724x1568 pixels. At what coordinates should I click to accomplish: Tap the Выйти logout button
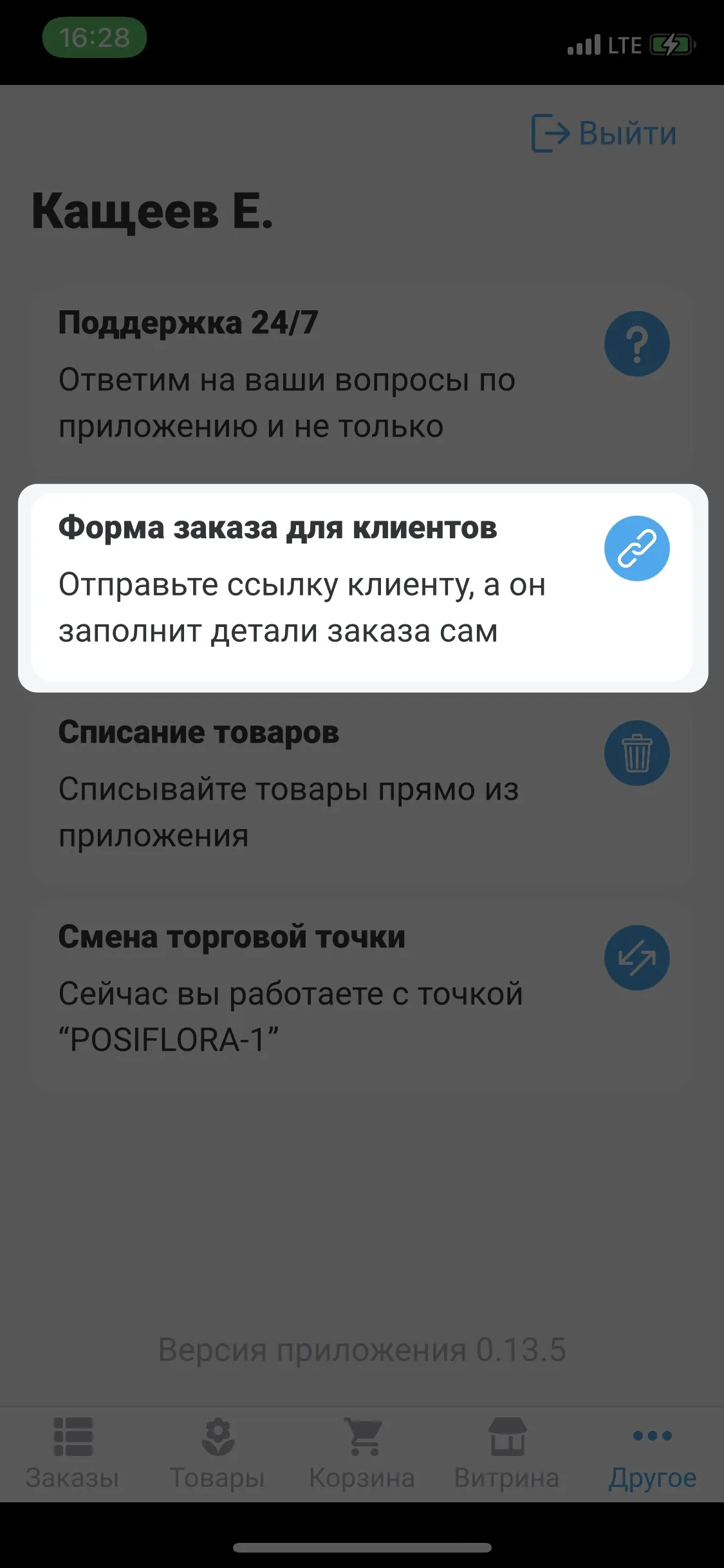pos(604,133)
